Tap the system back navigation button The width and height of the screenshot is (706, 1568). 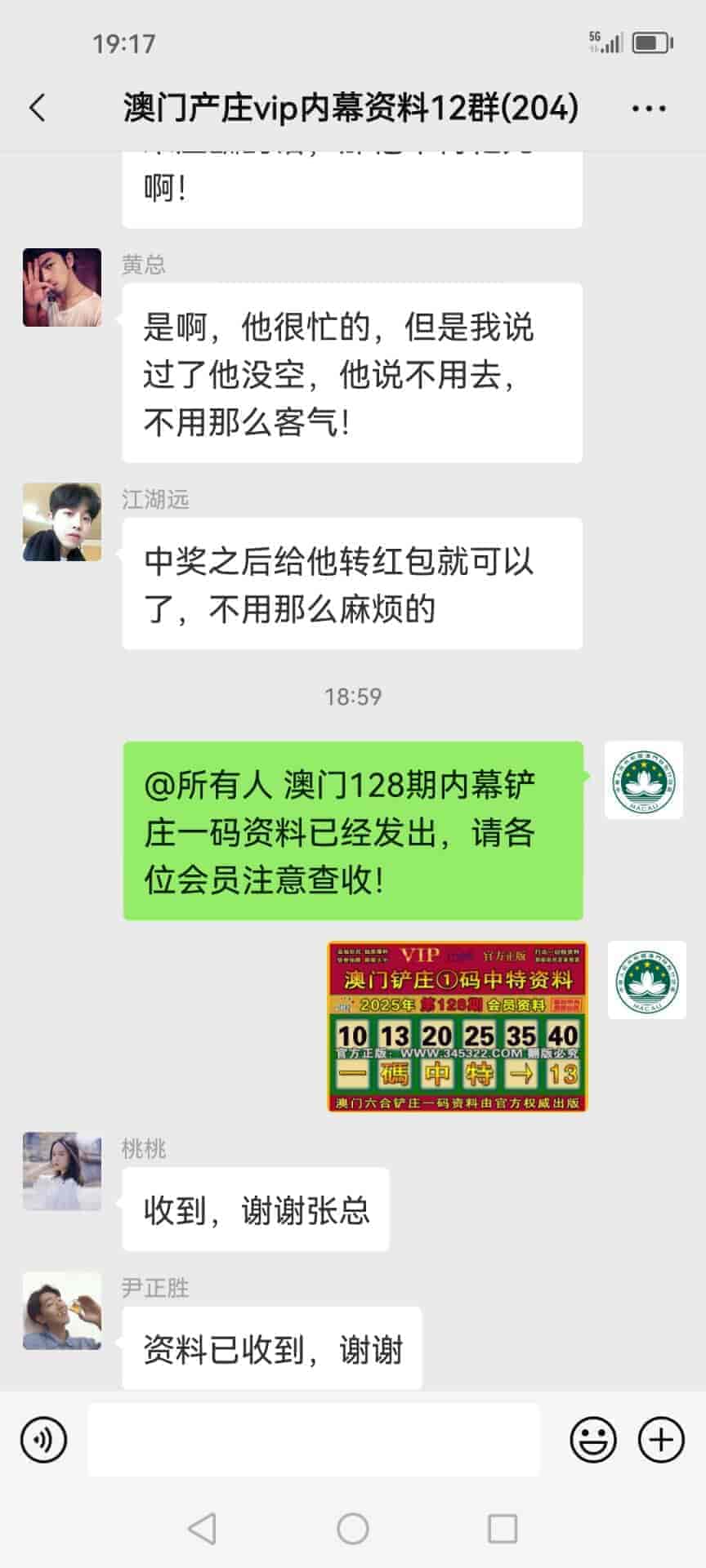(x=202, y=1528)
